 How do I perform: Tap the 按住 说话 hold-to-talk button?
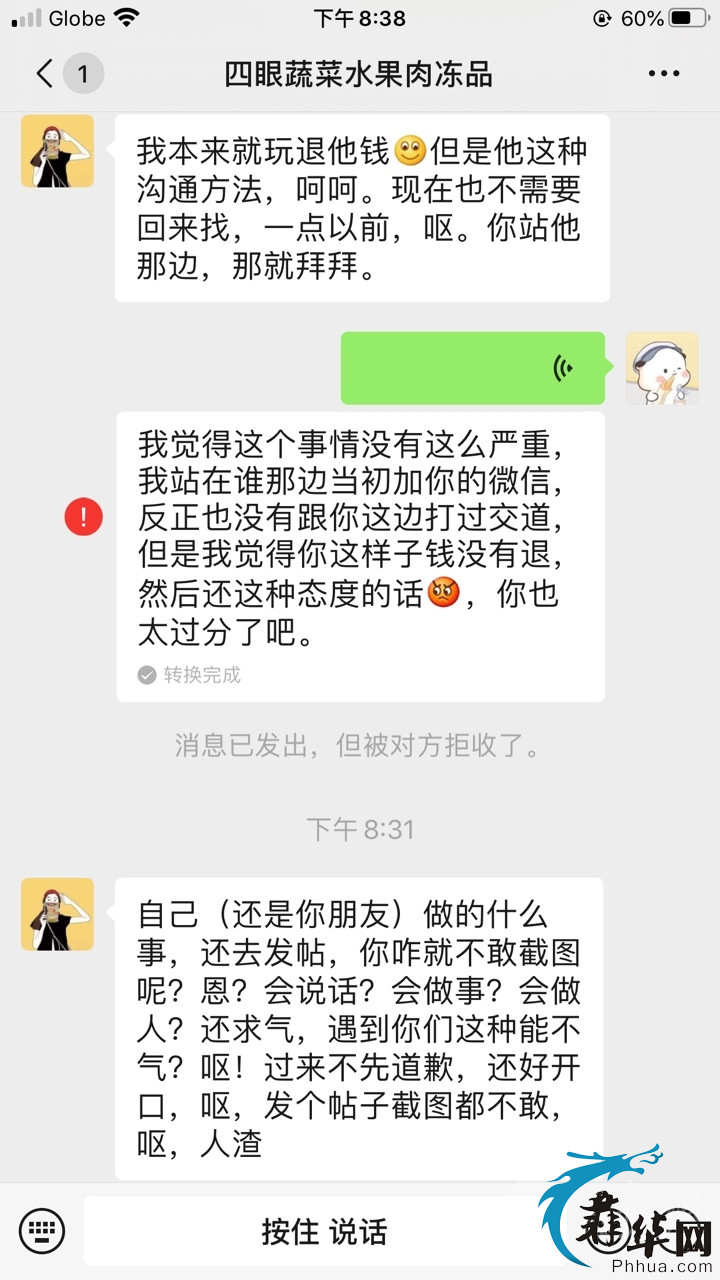point(323,1231)
